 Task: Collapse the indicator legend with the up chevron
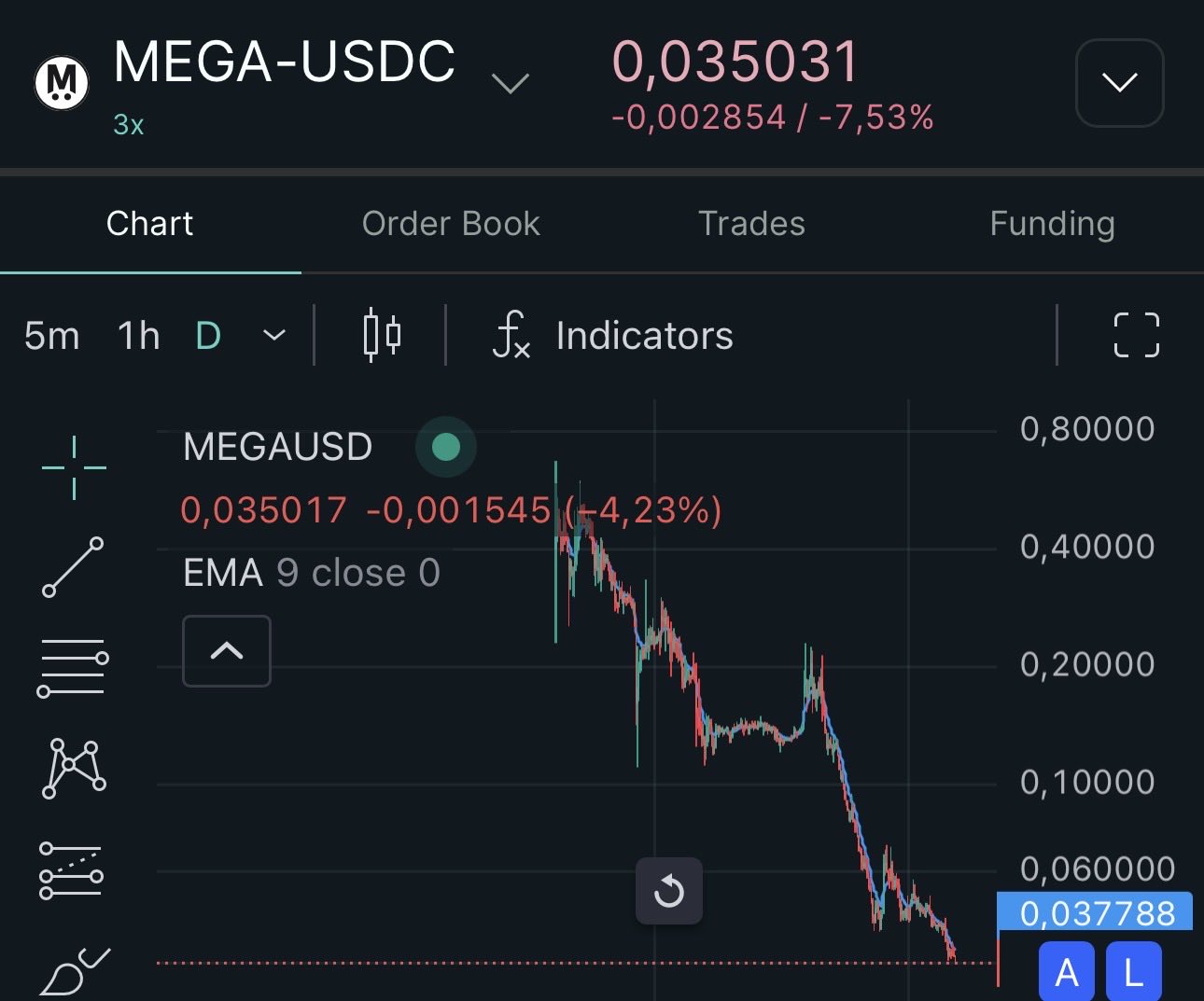point(227,651)
